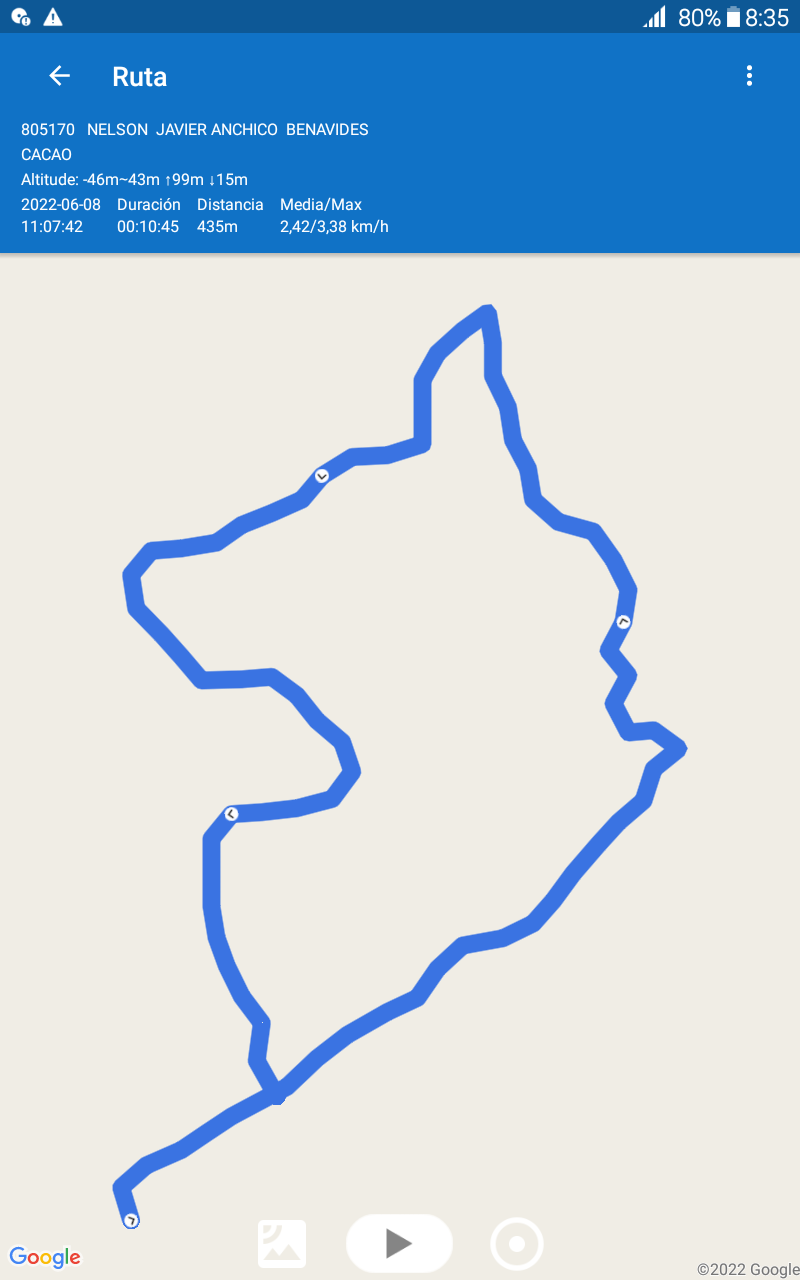Tap the circular target button
Image resolution: width=800 pixels, height=1280 pixels.
[x=517, y=1244]
